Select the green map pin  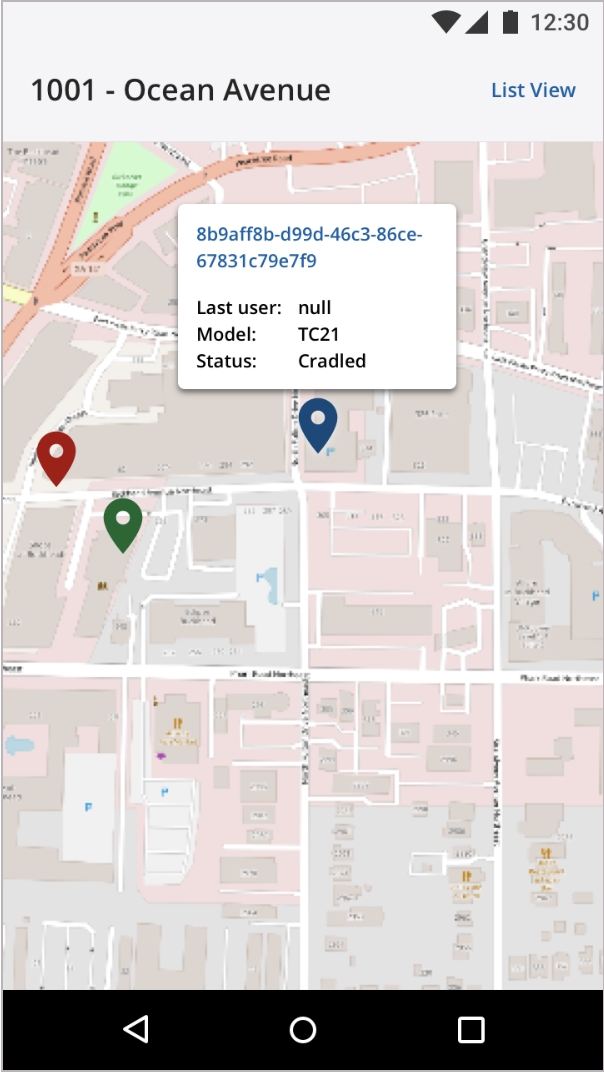point(123,523)
